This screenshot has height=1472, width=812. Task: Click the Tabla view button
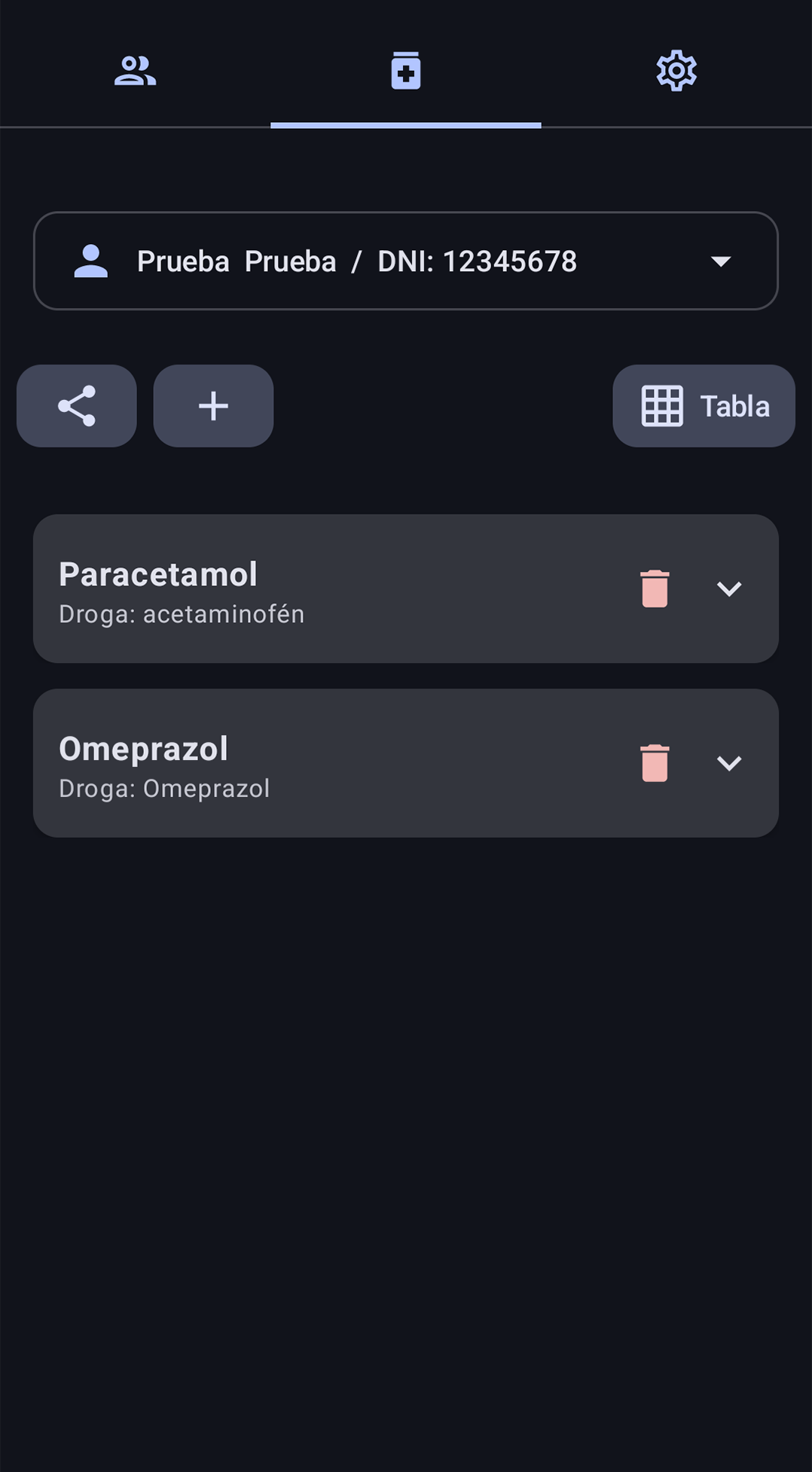703,405
